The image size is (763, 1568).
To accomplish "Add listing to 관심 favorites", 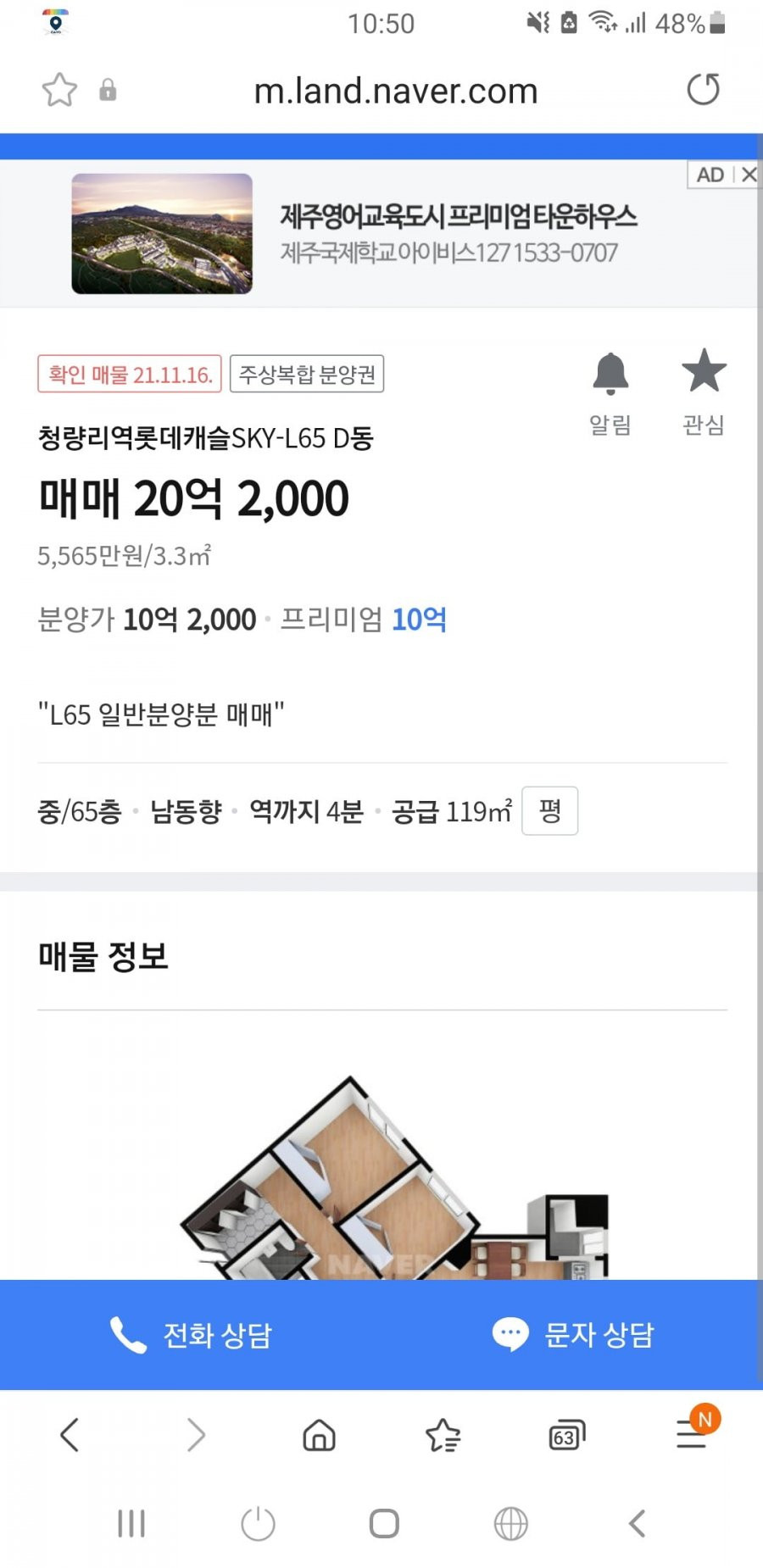I will (704, 393).
